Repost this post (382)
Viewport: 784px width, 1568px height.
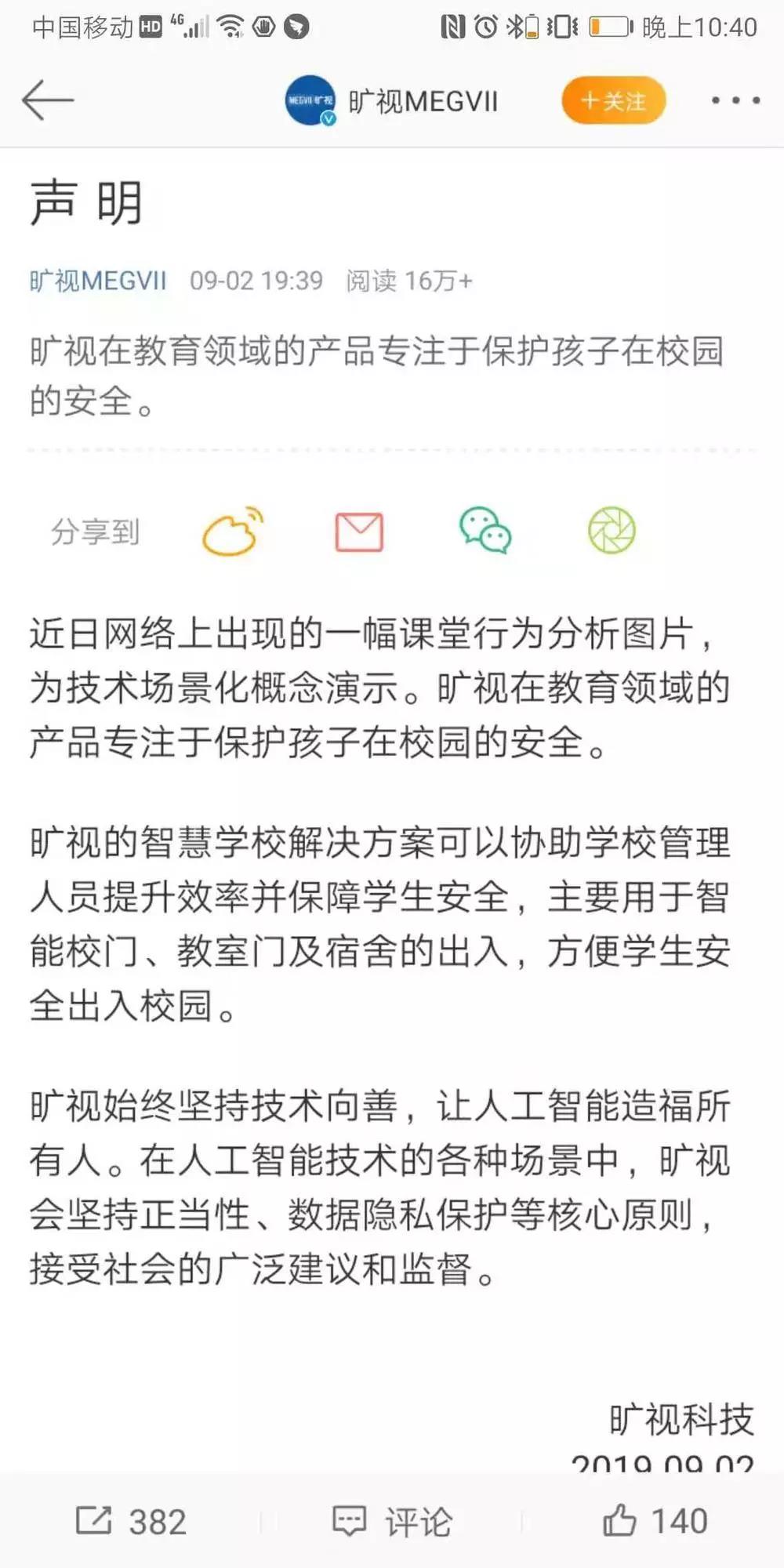[x=131, y=1522]
